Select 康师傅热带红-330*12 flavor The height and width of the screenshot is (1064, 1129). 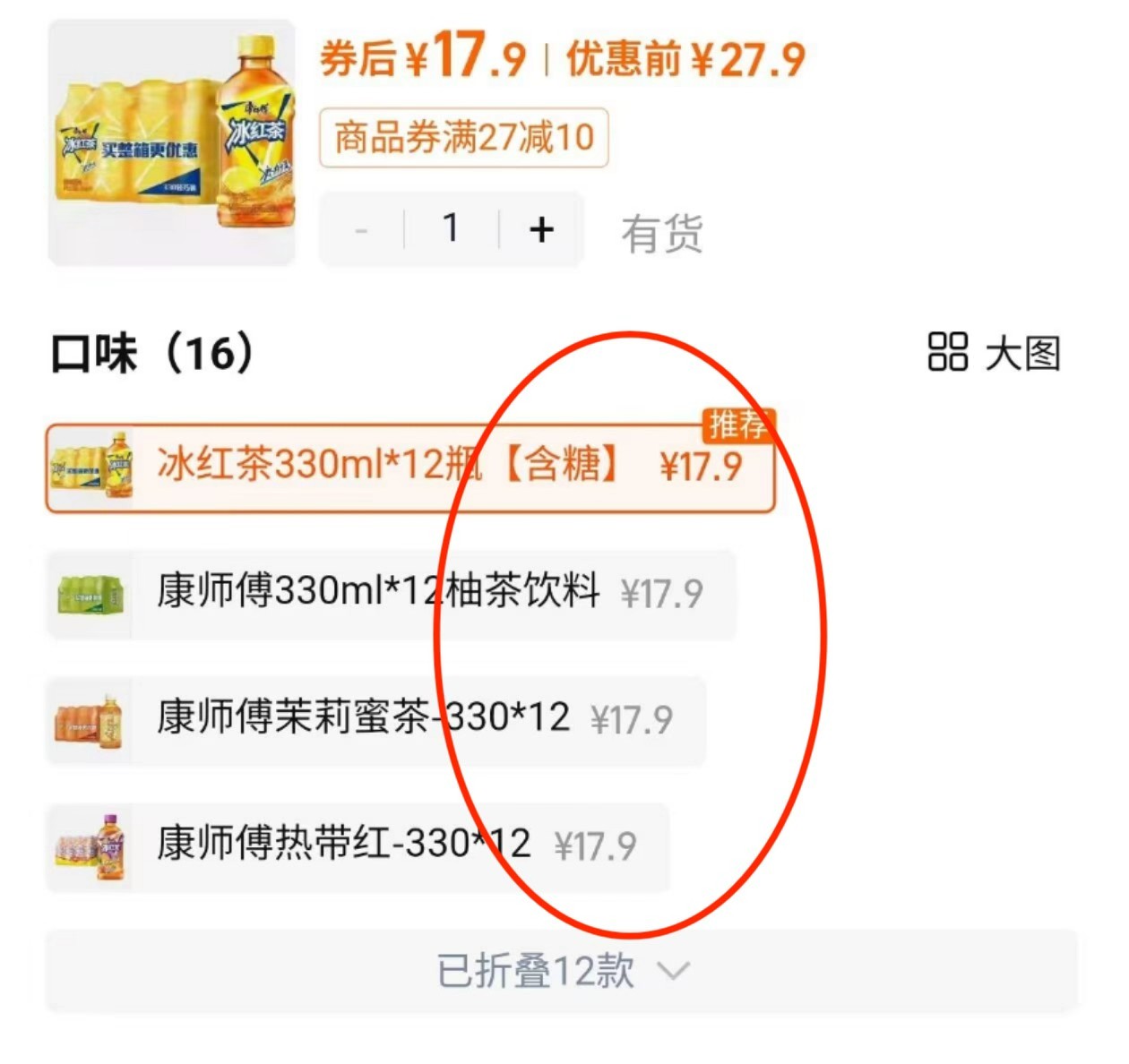pos(357,846)
